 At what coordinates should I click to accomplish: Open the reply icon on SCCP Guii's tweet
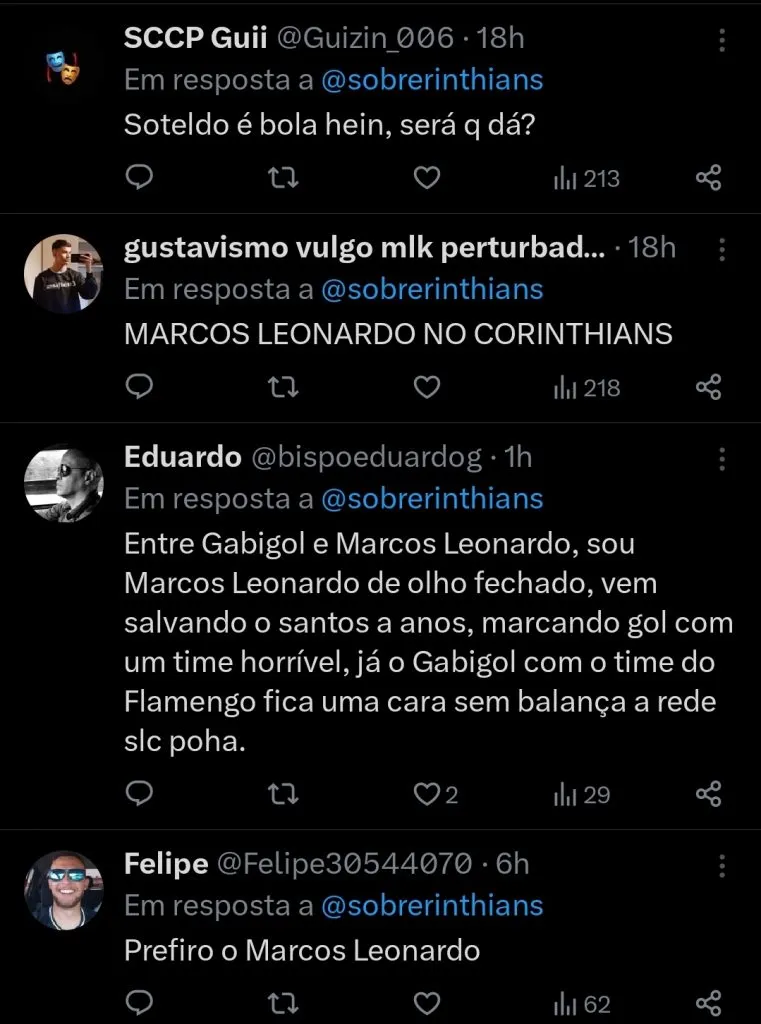pyautogui.click(x=140, y=177)
